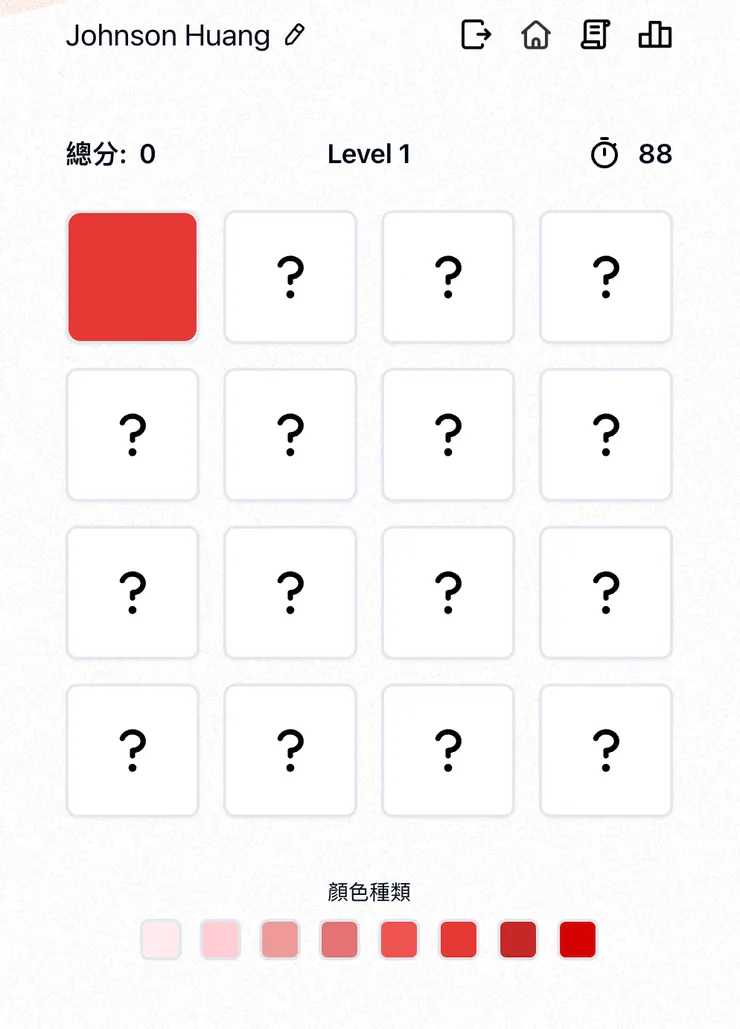
Task: Select the darkest red swatch in 顏色種類
Action: [577, 940]
